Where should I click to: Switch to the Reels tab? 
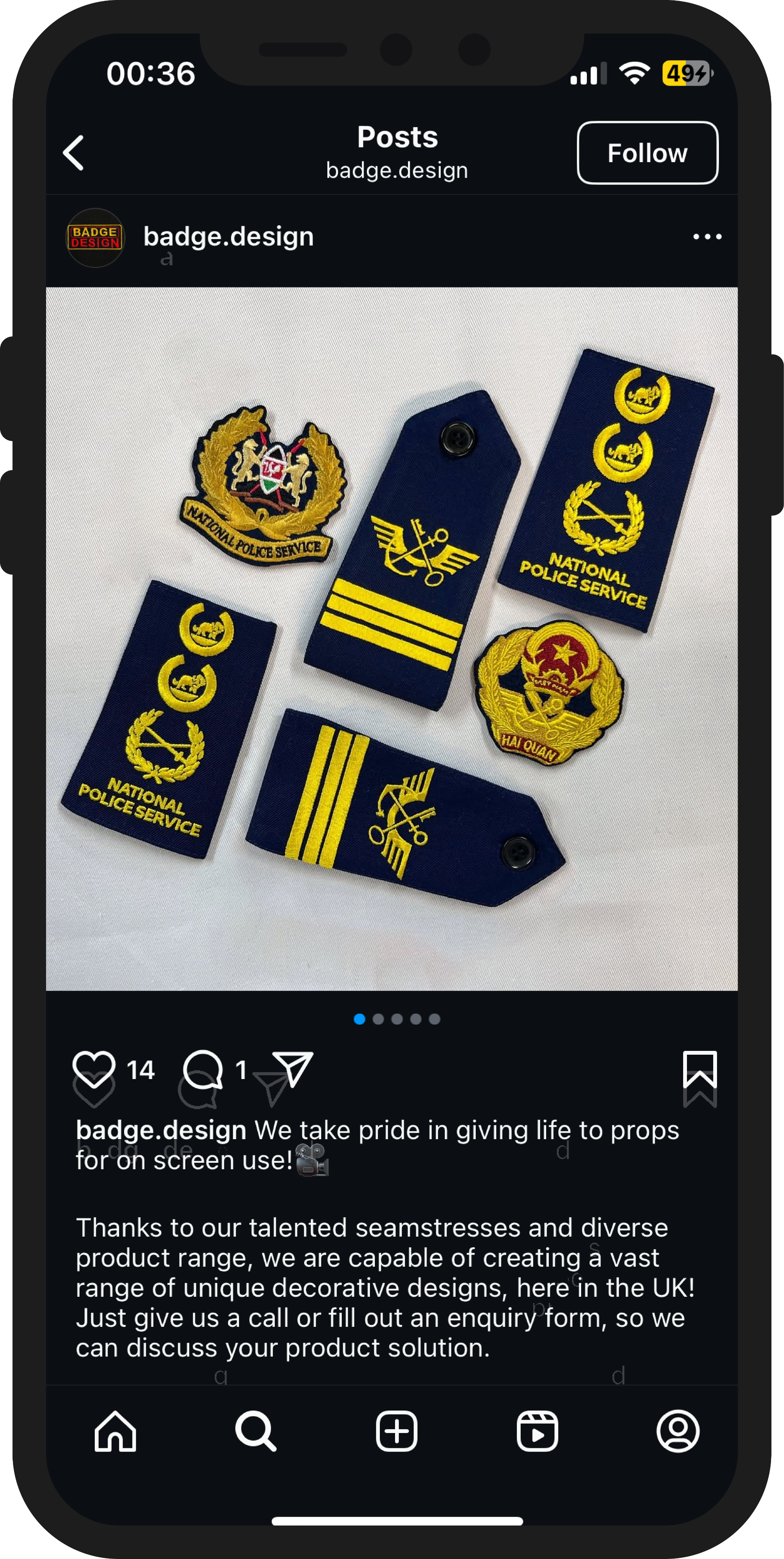click(x=537, y=1432)
